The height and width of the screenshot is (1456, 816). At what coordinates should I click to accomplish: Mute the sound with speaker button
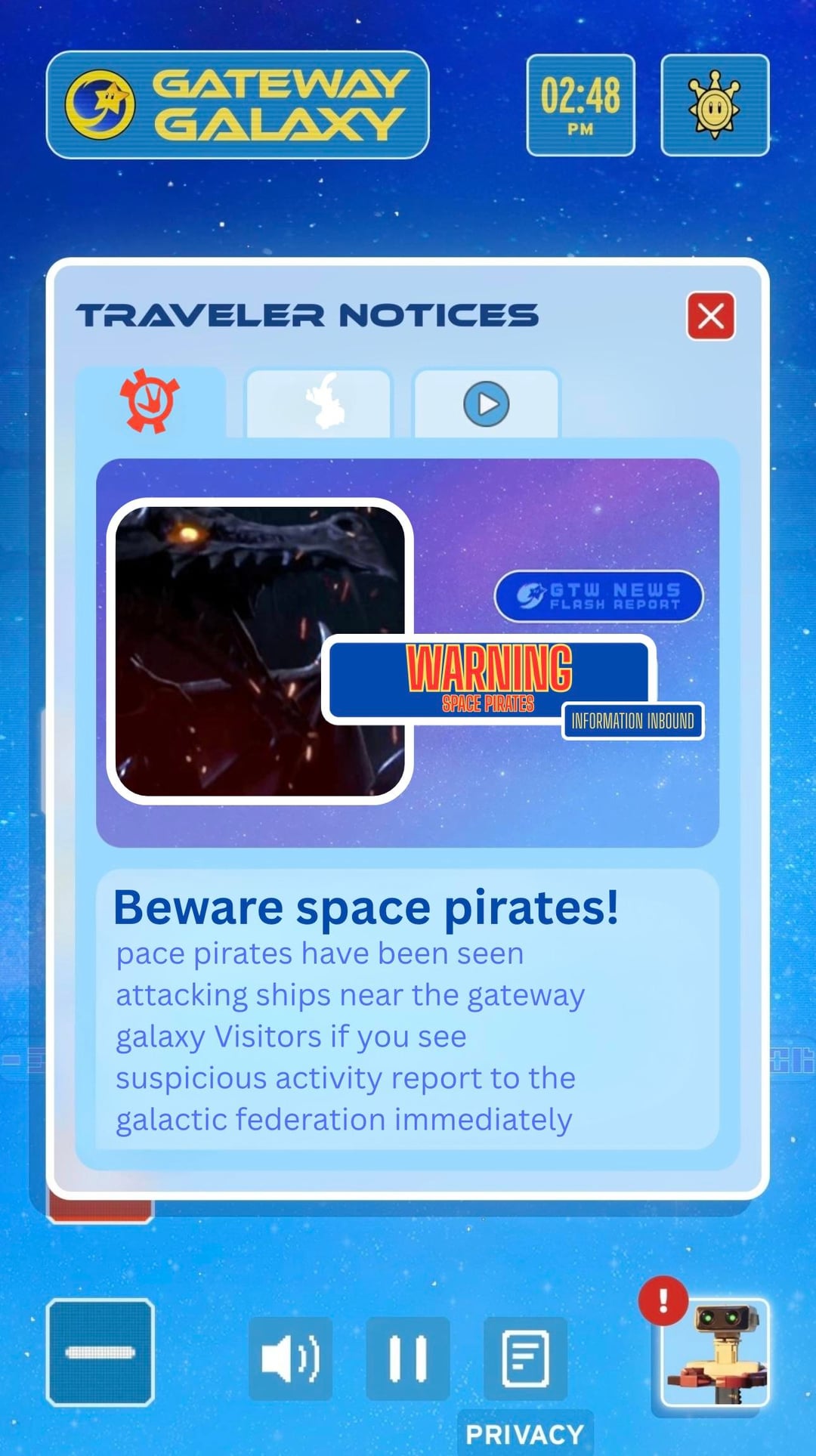click(x=290, y=1358)
